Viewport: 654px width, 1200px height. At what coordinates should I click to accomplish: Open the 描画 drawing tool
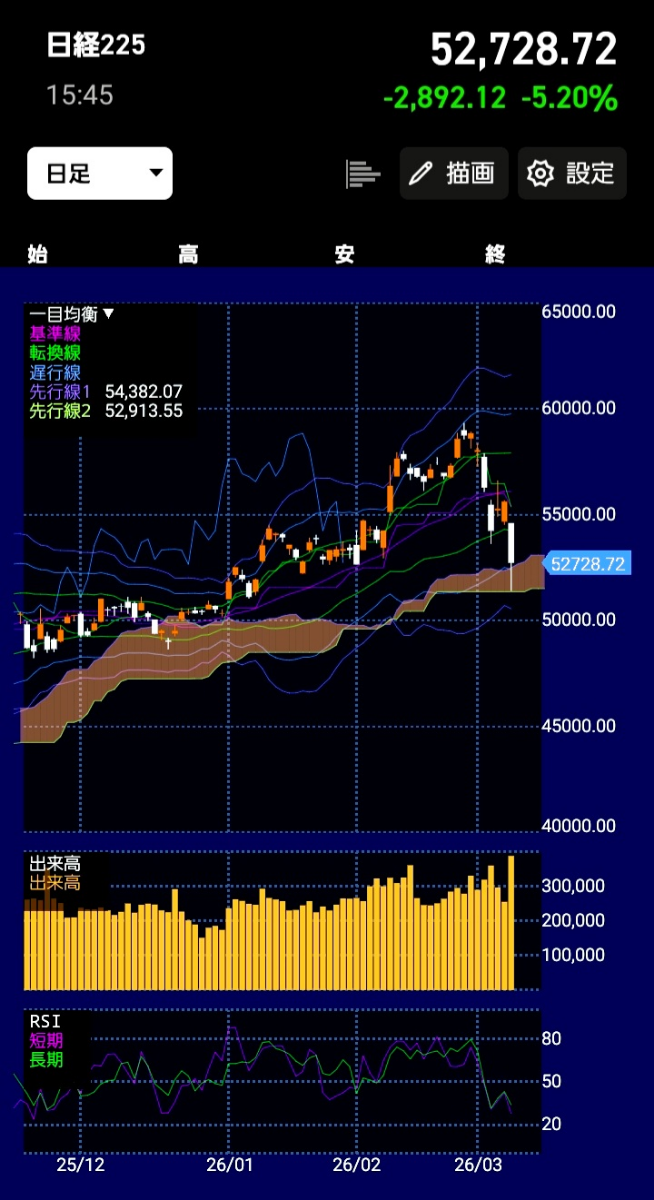point(454,173)
